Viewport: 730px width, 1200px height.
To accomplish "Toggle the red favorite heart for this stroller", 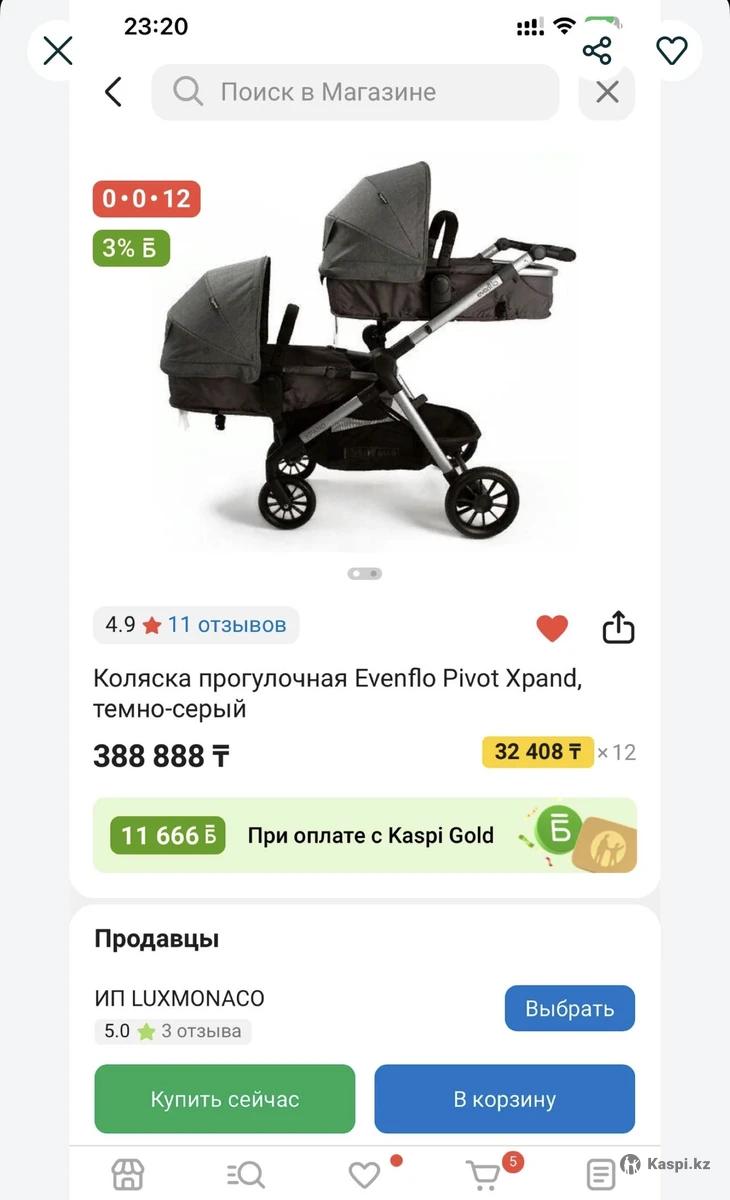I will pos(552,628).
